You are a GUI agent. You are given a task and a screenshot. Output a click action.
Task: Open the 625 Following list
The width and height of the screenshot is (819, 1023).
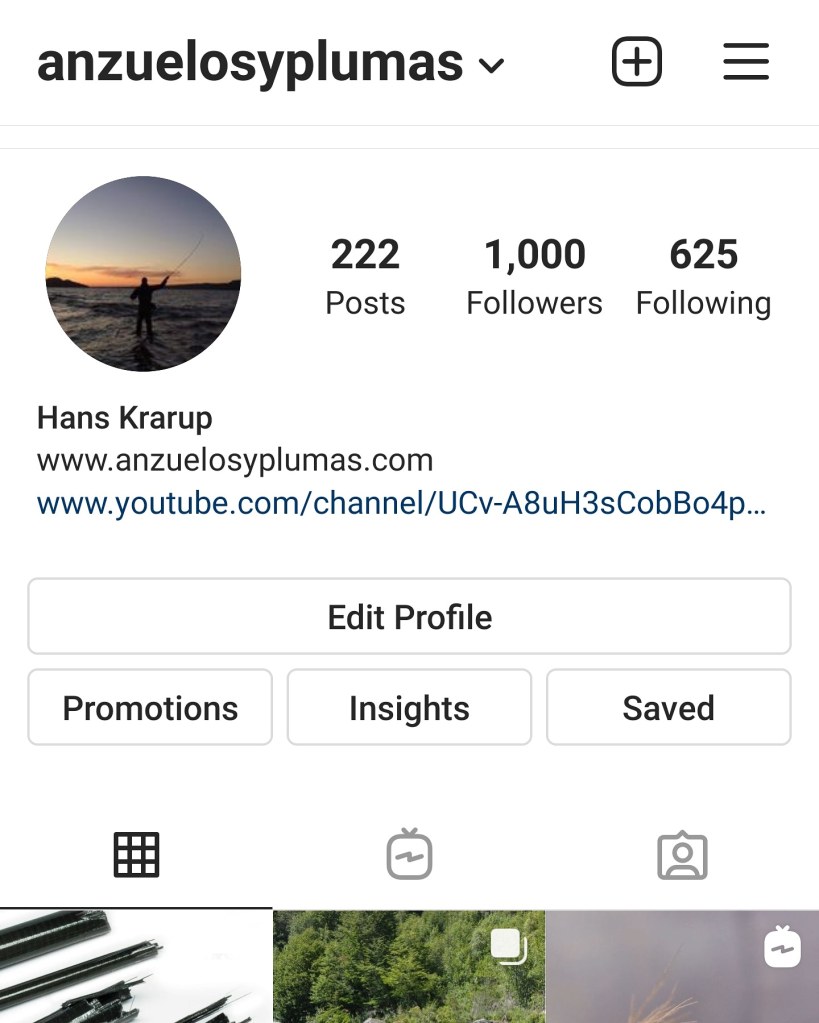pyautogui.click(x=703, y=276)
